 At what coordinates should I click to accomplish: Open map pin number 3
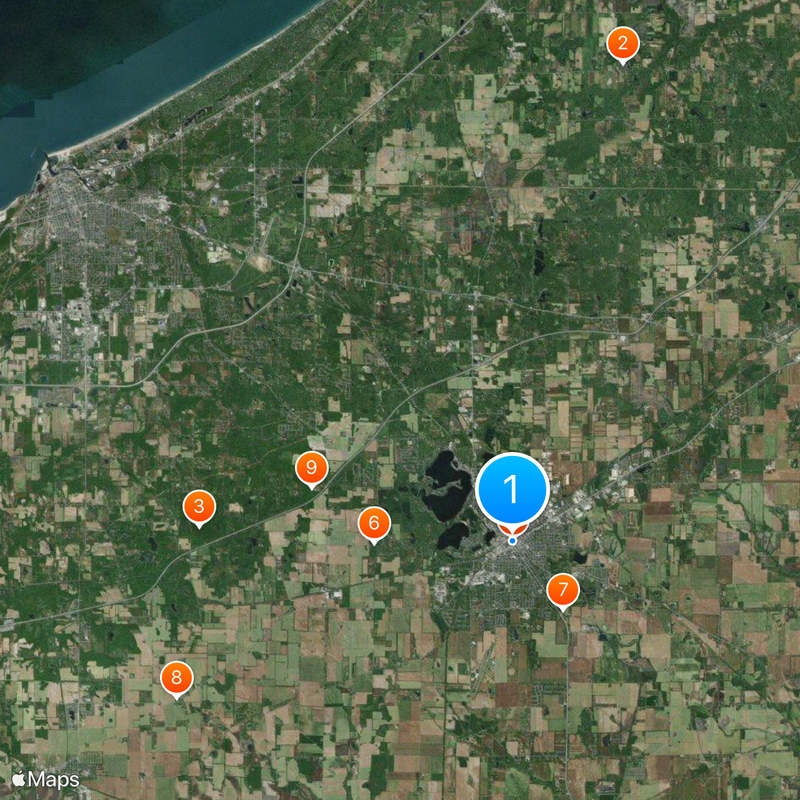199,507
